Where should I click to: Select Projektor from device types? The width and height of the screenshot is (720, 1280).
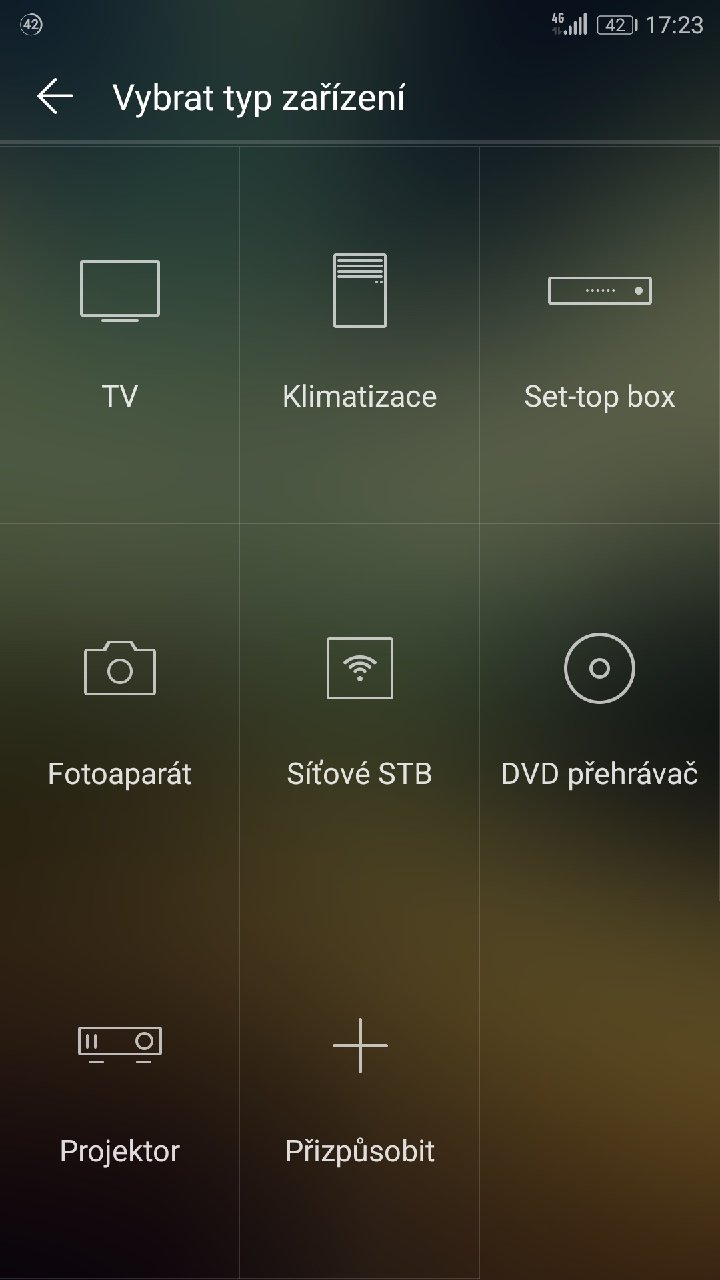[x=120, y=1090]
